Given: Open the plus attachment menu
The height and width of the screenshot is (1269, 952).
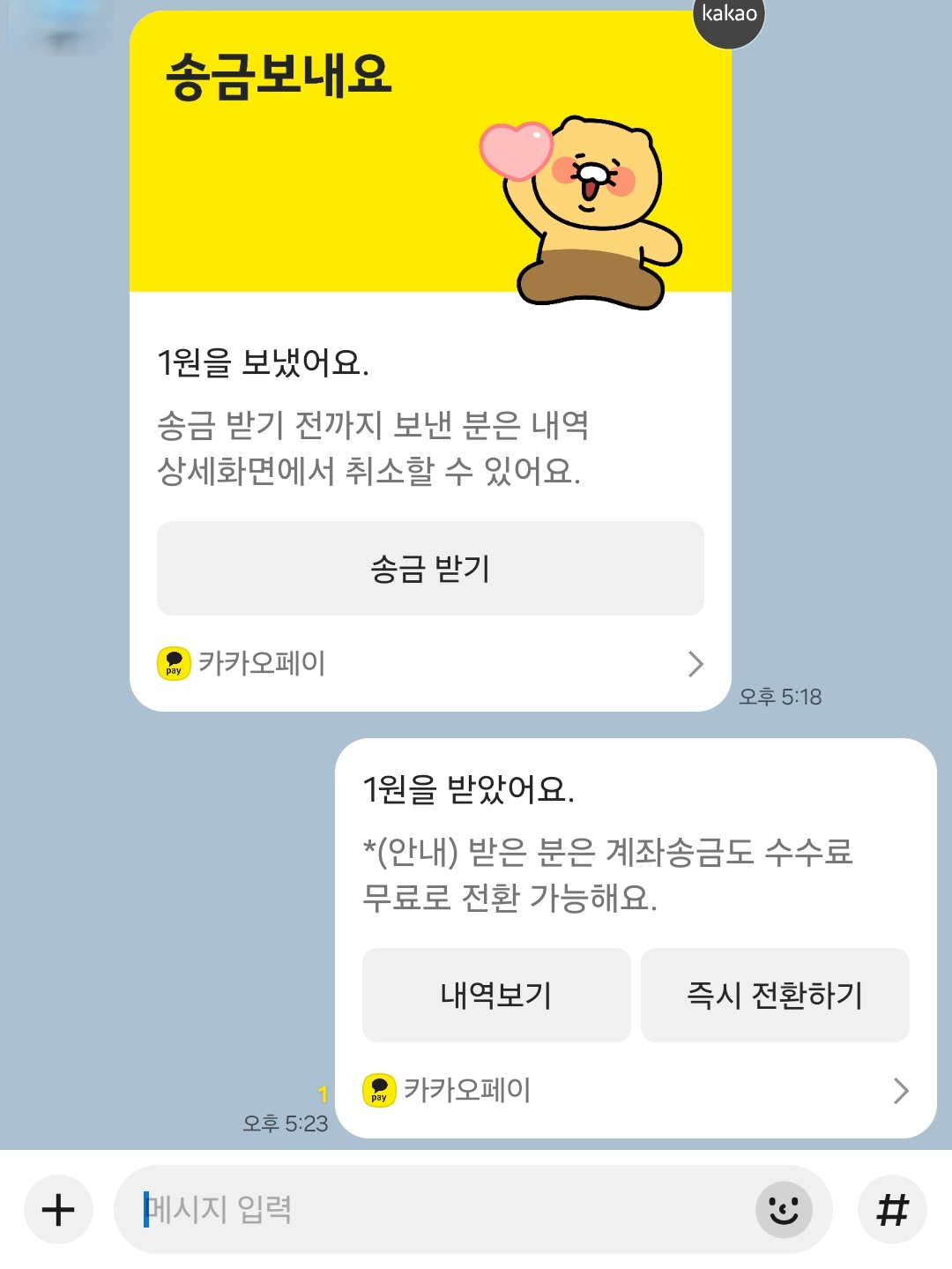Looking at the screenshot, I should (58, 1209).
